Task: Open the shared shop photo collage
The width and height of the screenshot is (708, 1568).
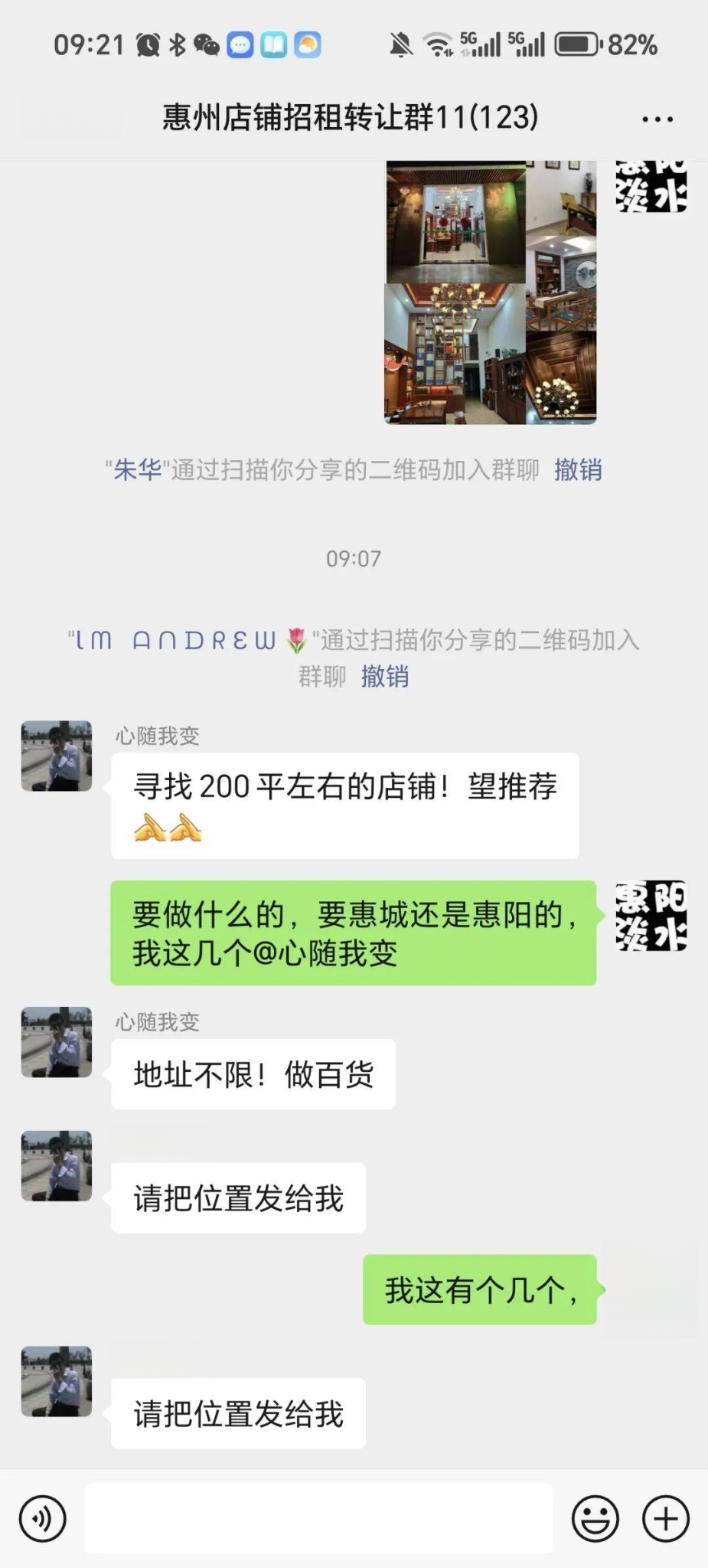Action: click(x=490, y=292)
